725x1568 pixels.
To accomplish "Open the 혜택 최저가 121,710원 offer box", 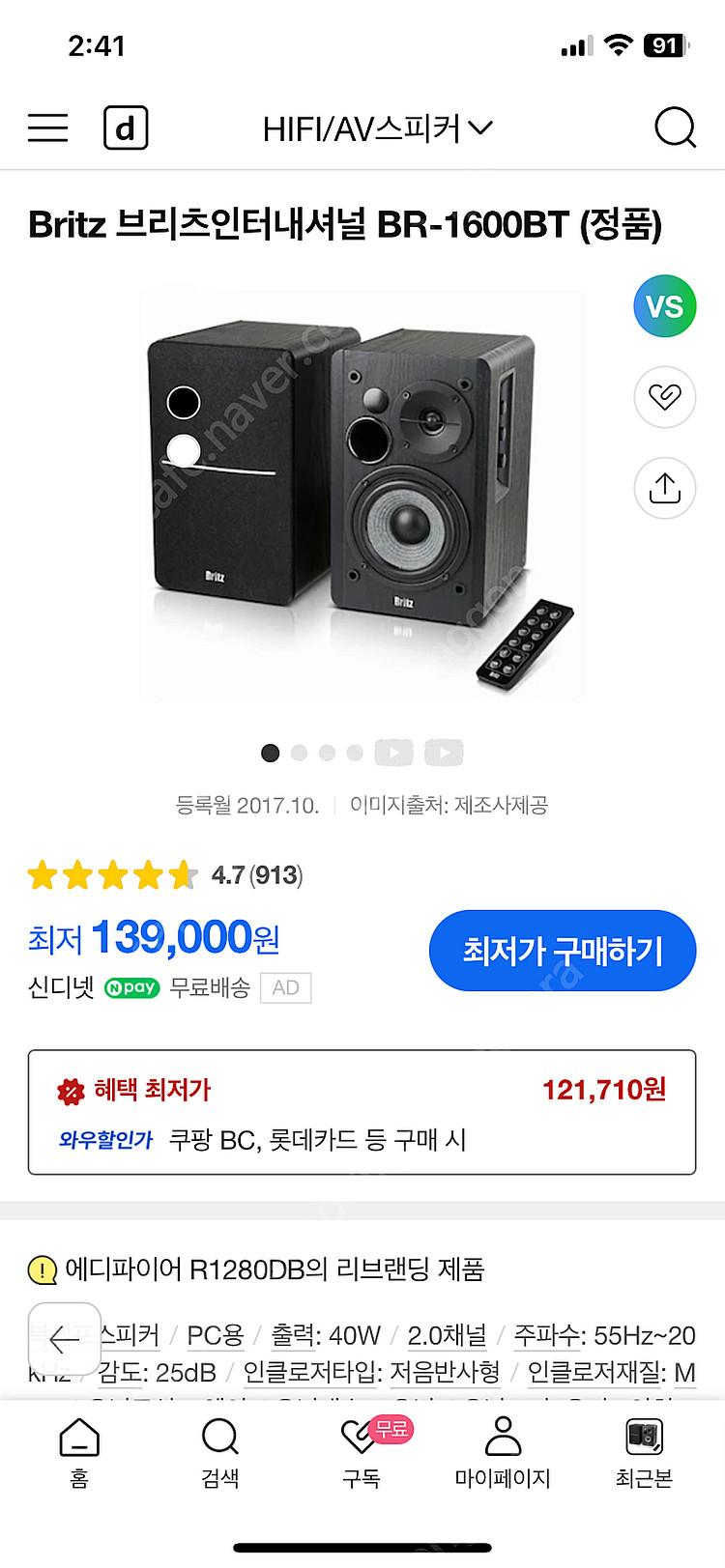I will [362, 1112].
